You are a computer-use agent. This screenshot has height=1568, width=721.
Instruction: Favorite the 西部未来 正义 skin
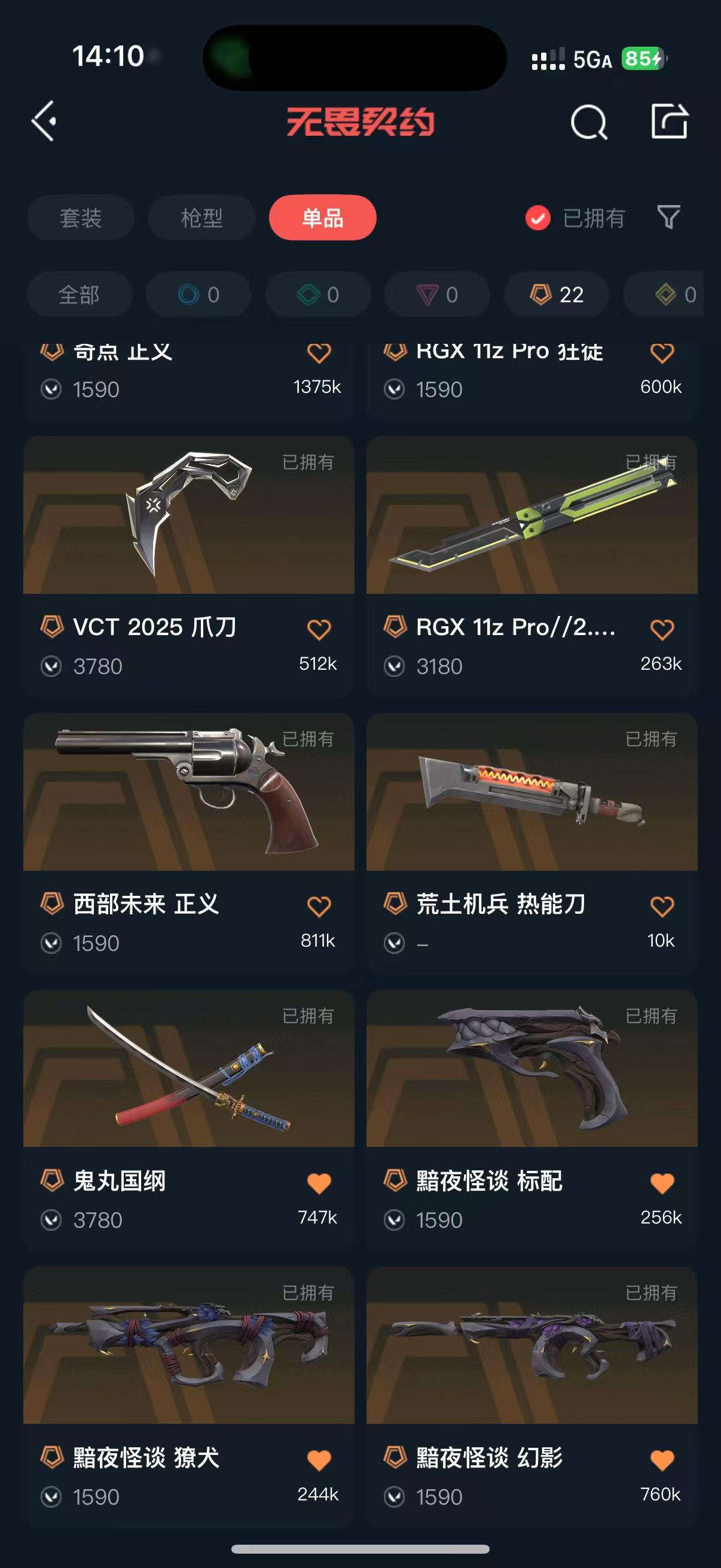point(319,906)
